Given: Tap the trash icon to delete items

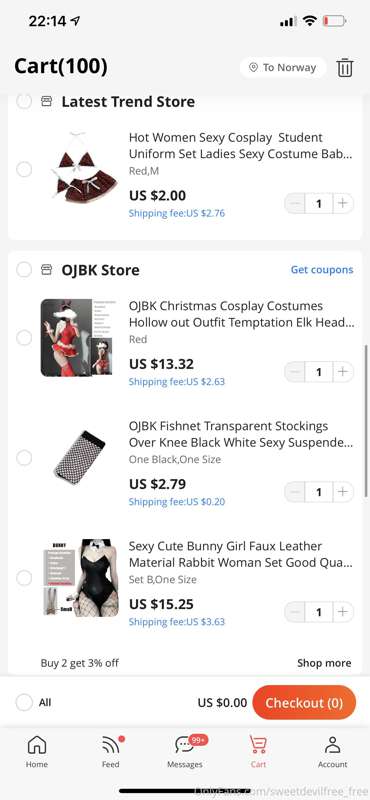Looking at the screenshot, I should (344, 67).
